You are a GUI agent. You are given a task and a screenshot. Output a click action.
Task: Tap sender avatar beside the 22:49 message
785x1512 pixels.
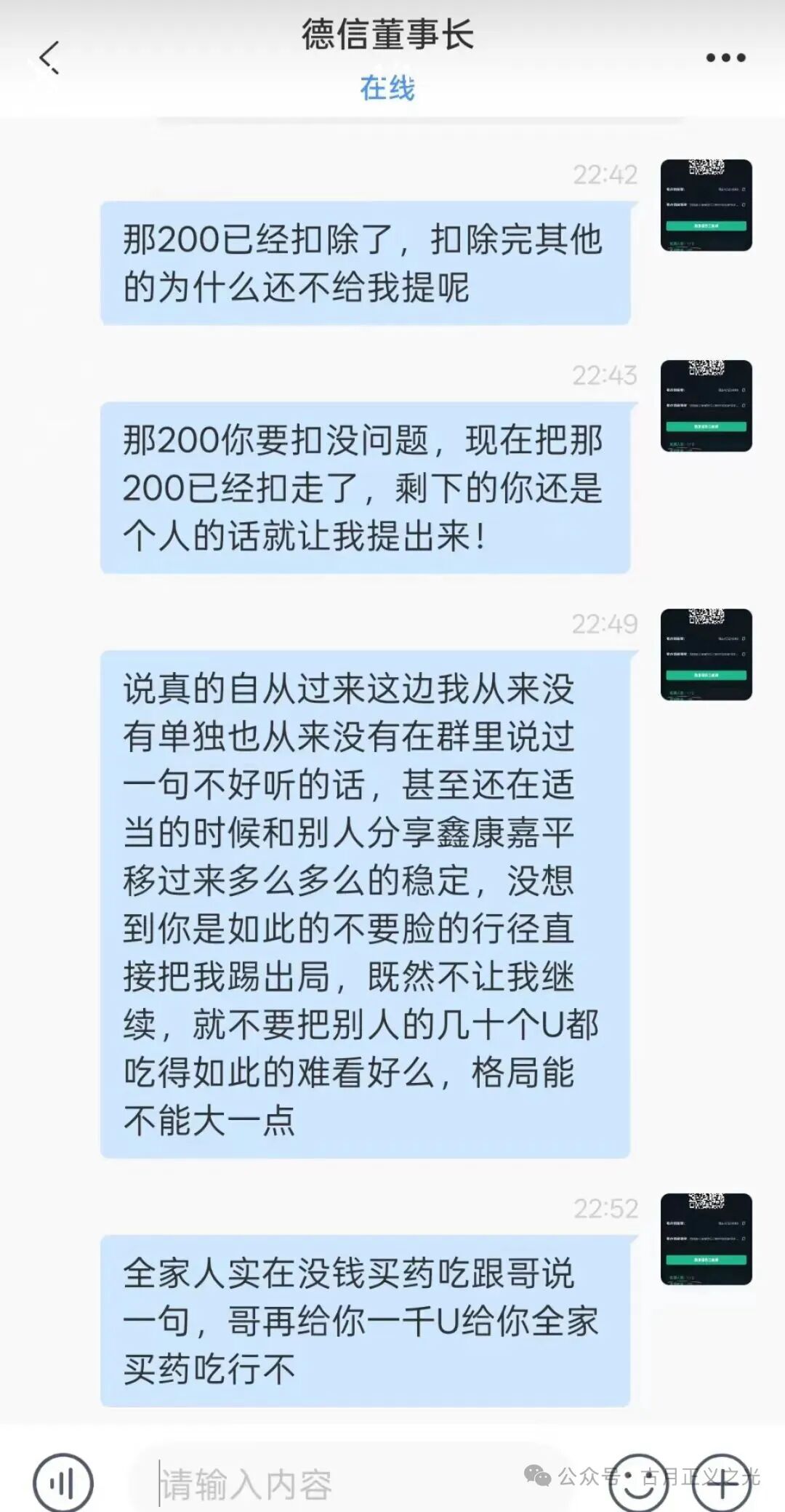tap(706, 655)
